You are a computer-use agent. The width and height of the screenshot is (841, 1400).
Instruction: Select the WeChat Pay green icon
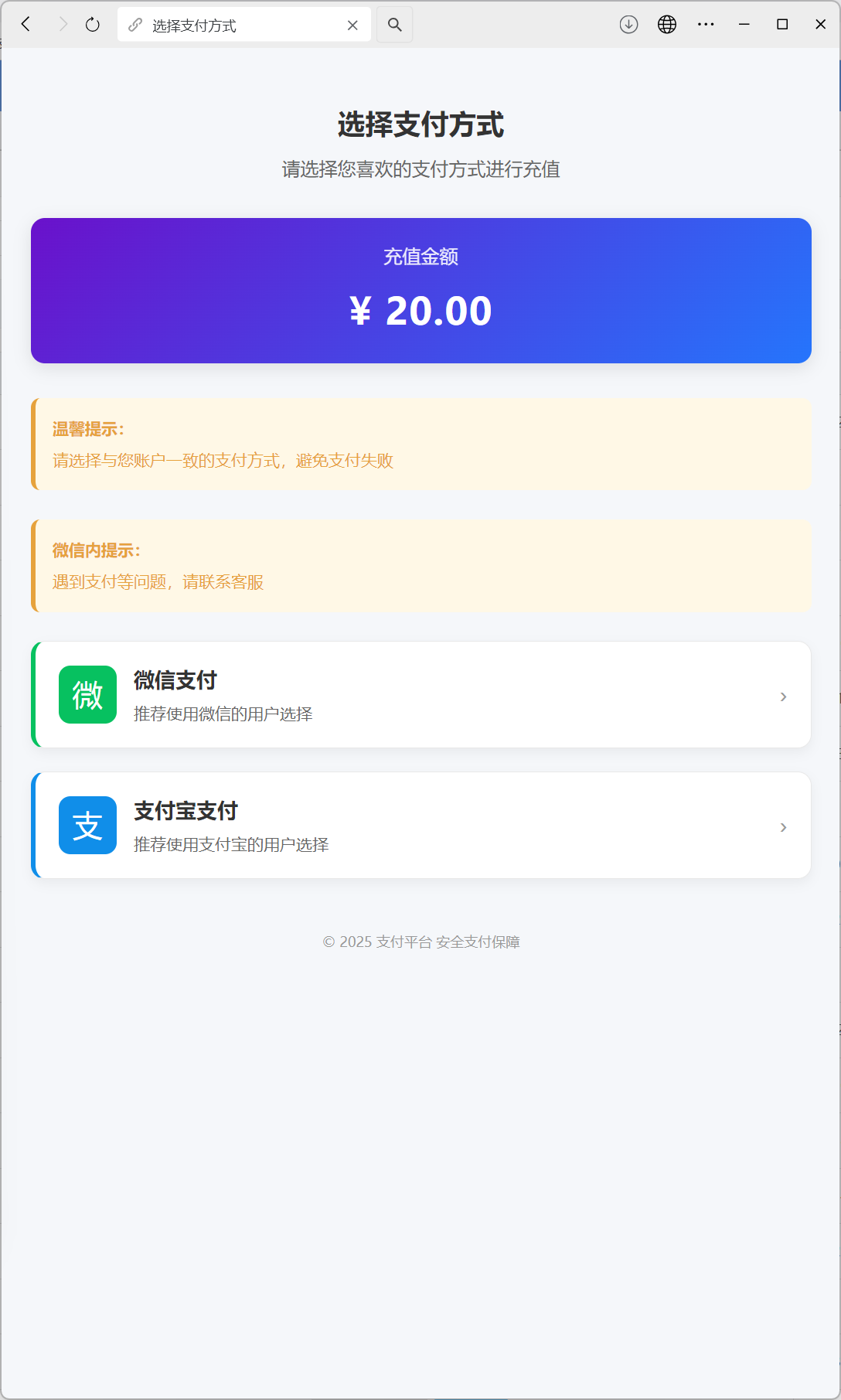(87, 695)
